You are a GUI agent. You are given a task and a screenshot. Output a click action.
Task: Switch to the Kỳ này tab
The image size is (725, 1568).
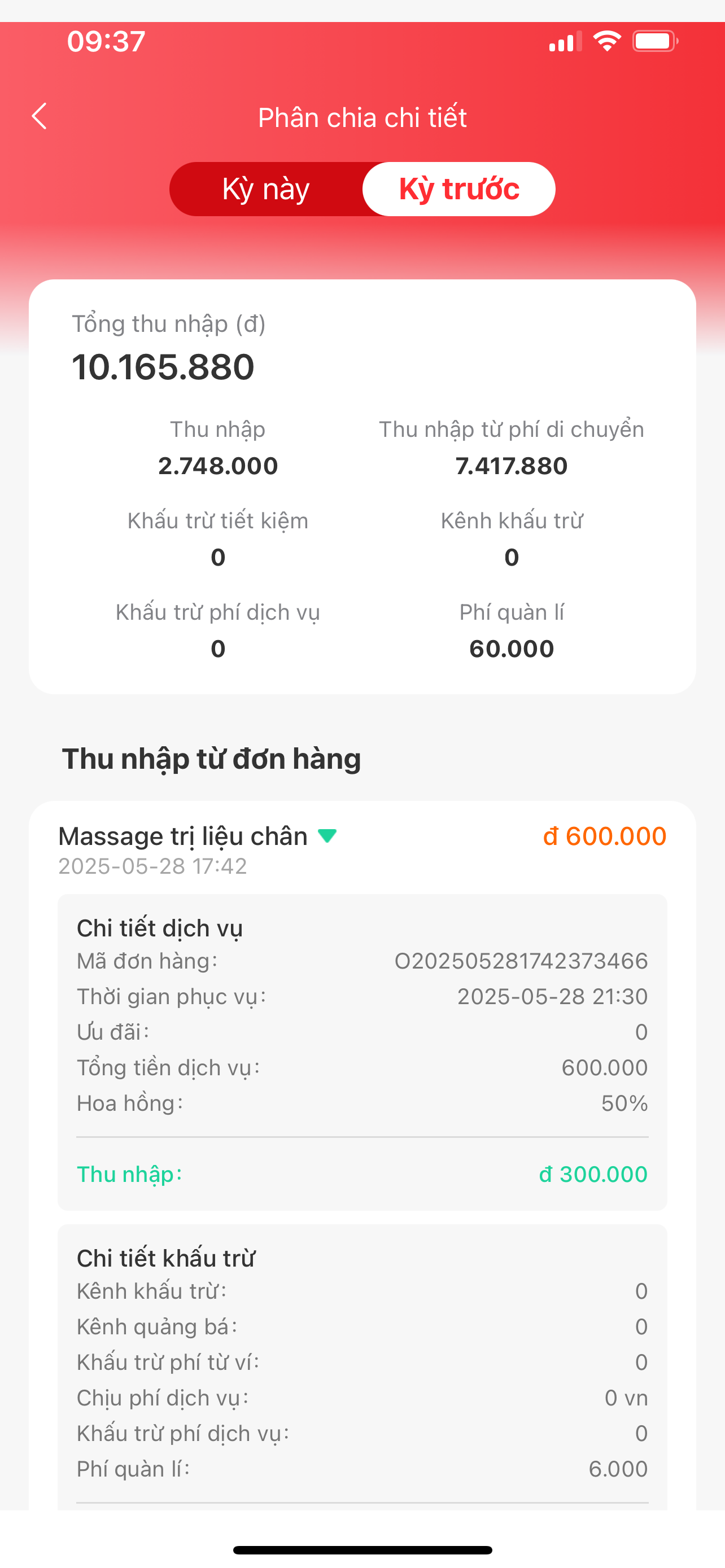pos(267,189)
